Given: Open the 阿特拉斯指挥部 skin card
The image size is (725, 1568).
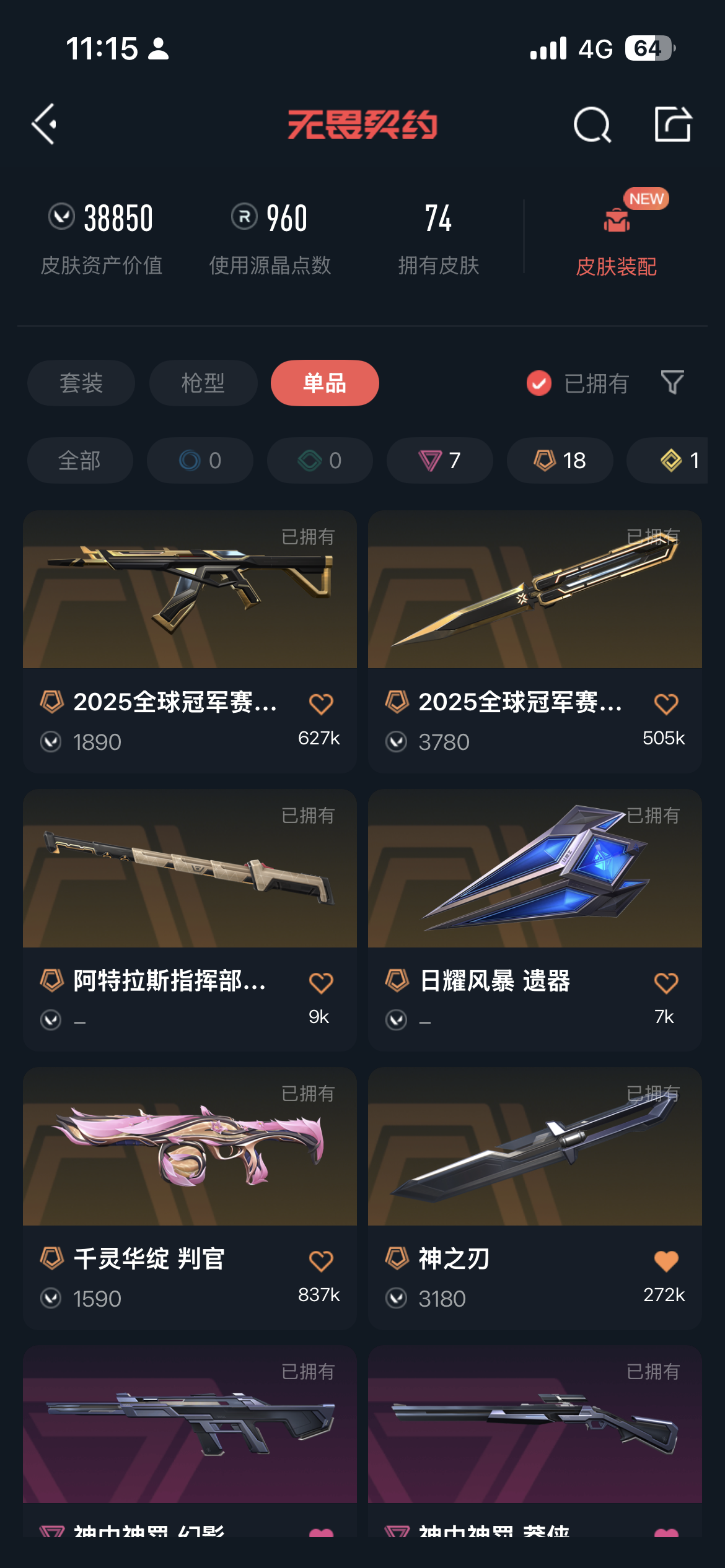Looking at the screenshot, I should [190, 873].
